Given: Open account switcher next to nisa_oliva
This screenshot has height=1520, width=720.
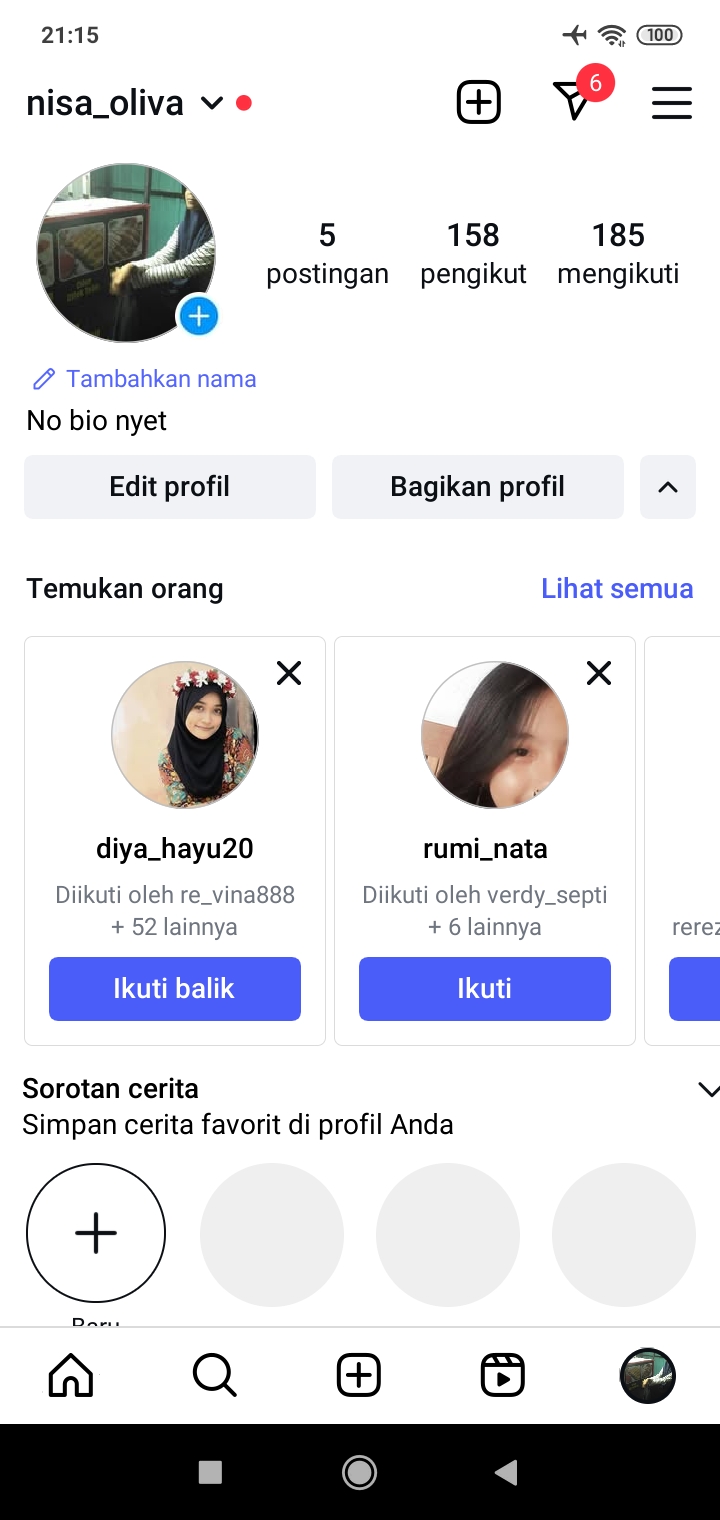Looking at the screenshot, I should pyautogui.click(x=211, y=103).
